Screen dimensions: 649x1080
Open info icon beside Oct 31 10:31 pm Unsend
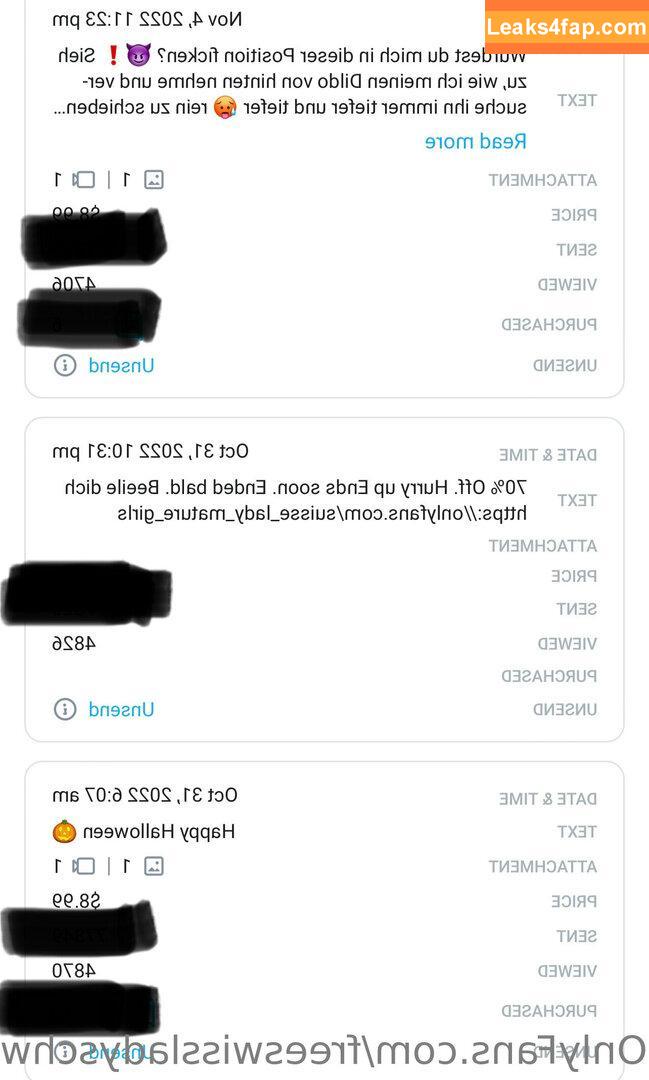click(65, 709)
